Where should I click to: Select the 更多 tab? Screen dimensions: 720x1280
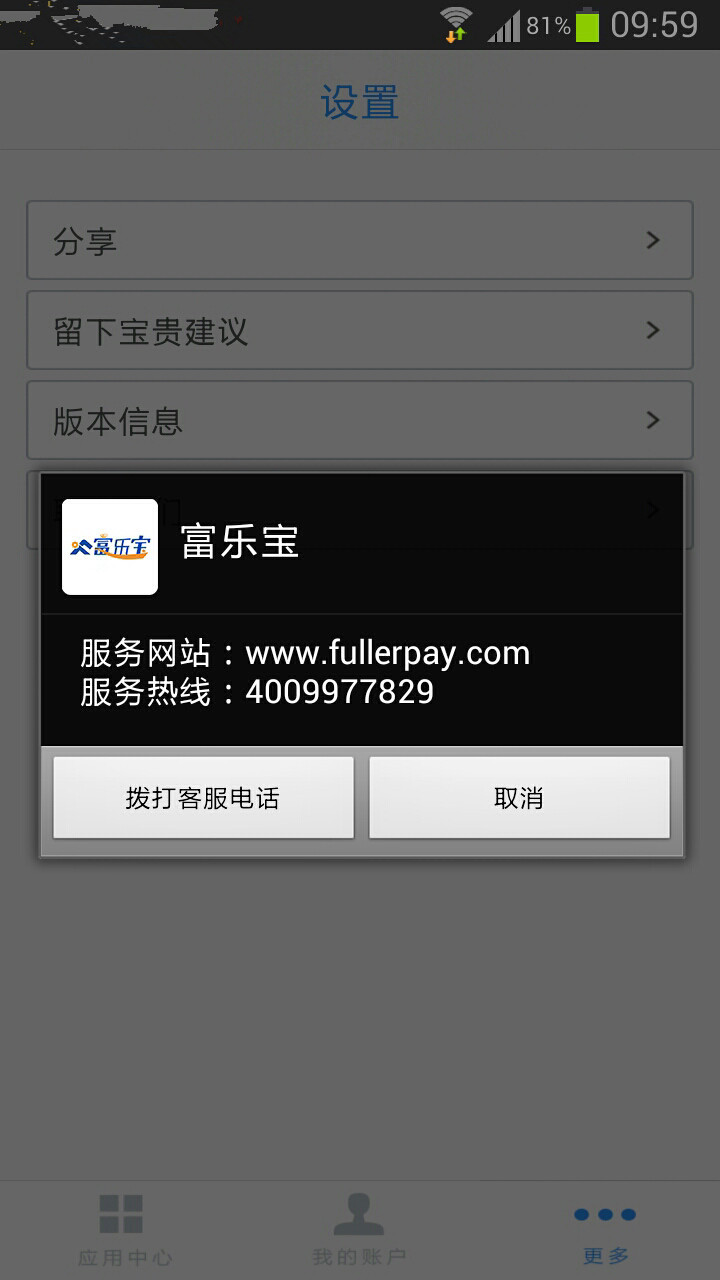point(604,1231)
